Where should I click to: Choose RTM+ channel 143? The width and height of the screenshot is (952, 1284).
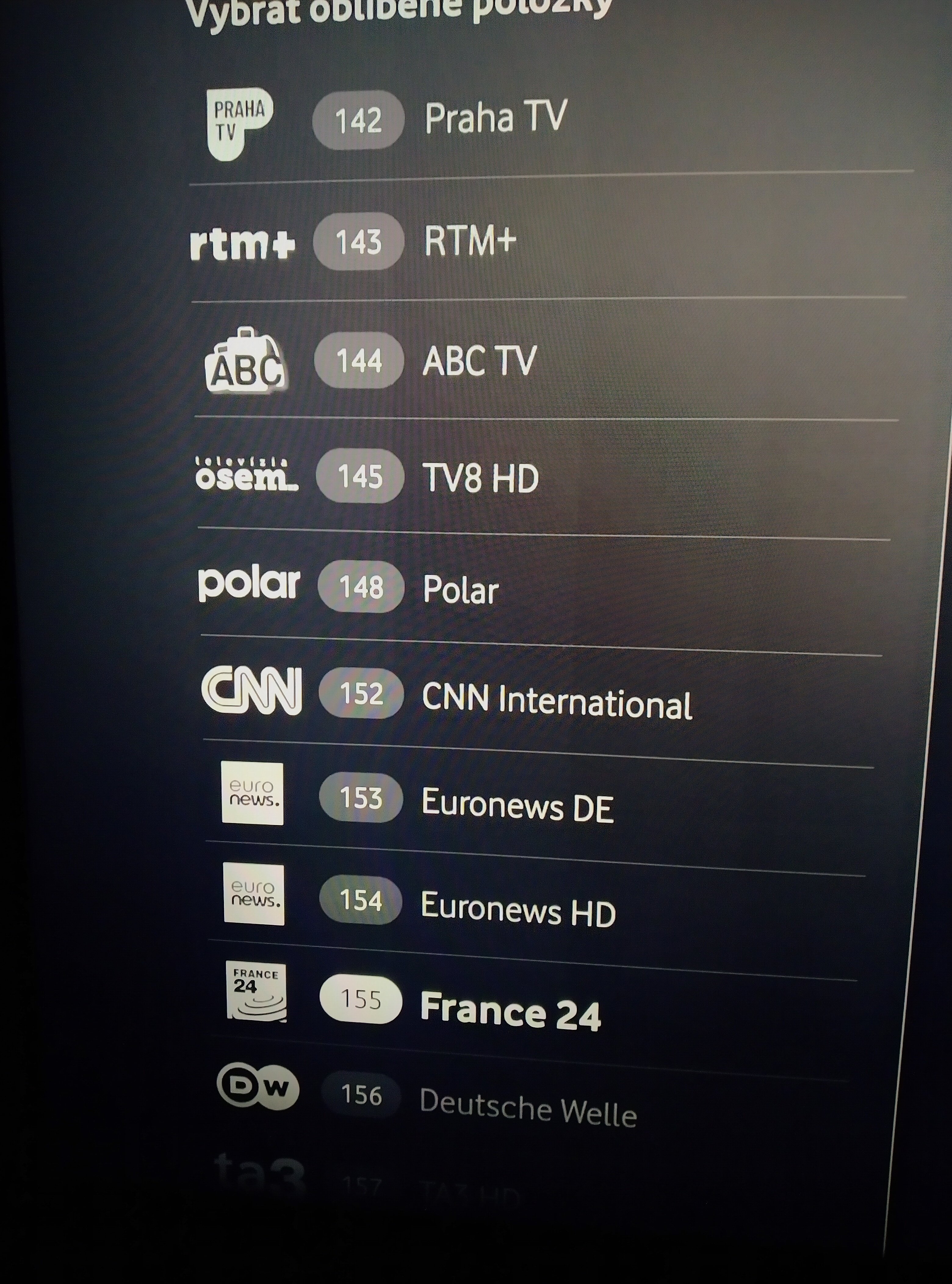point(470,241)
